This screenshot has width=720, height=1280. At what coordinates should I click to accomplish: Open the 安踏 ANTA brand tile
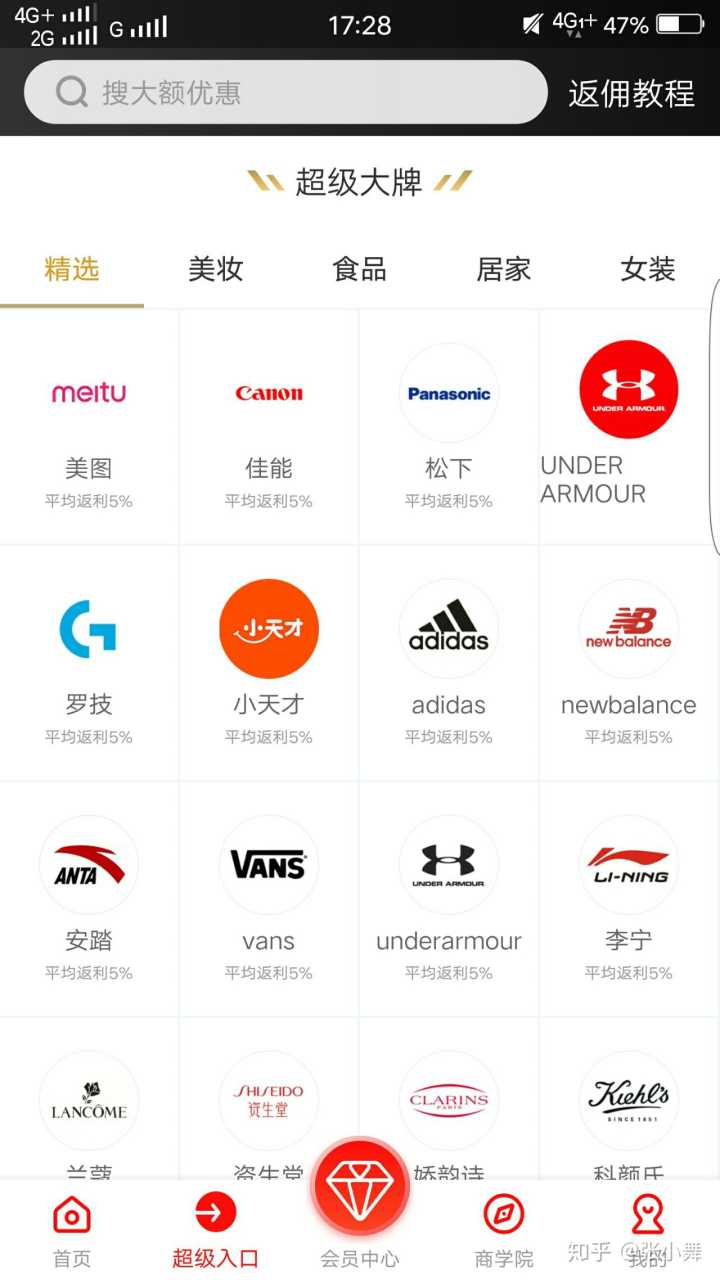tap(89, 898)
